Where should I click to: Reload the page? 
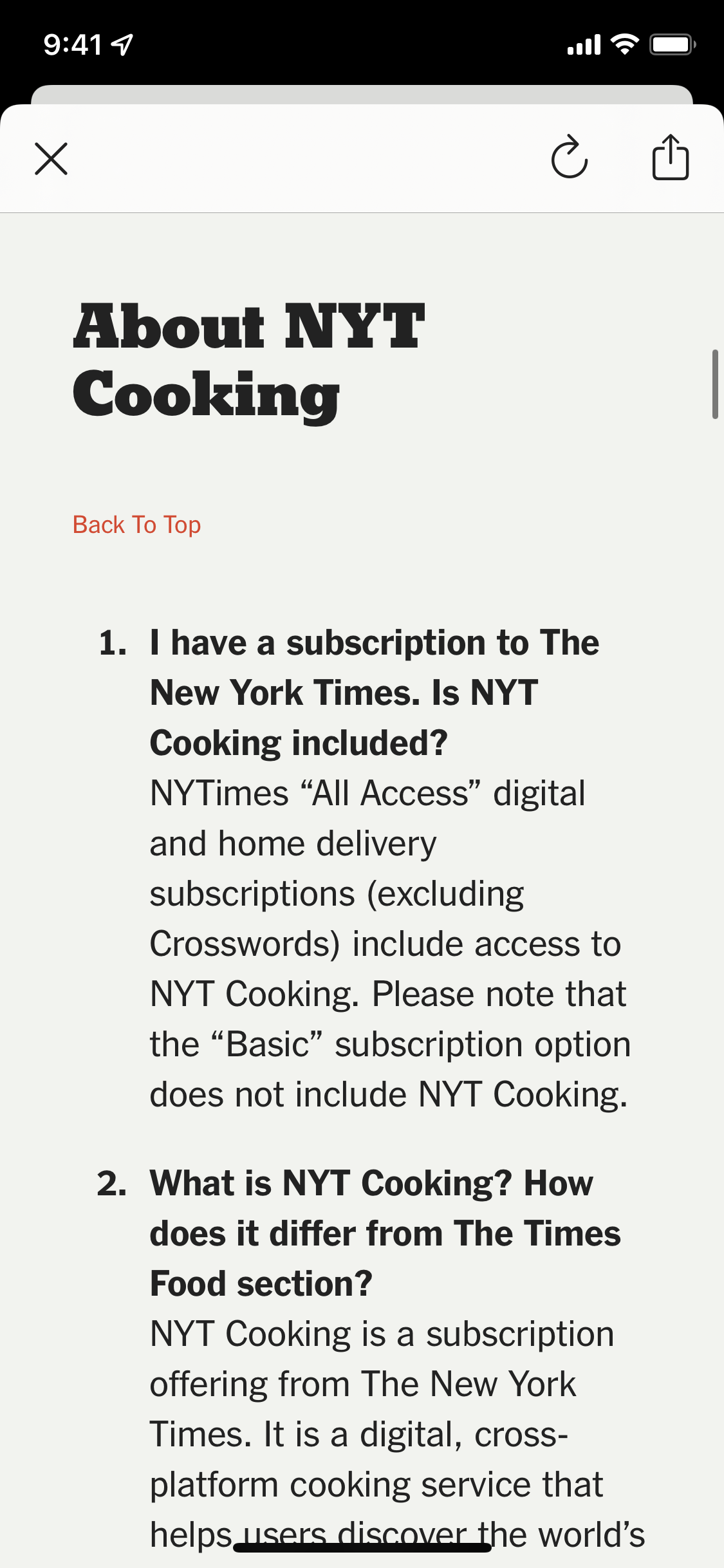(570, 156)
